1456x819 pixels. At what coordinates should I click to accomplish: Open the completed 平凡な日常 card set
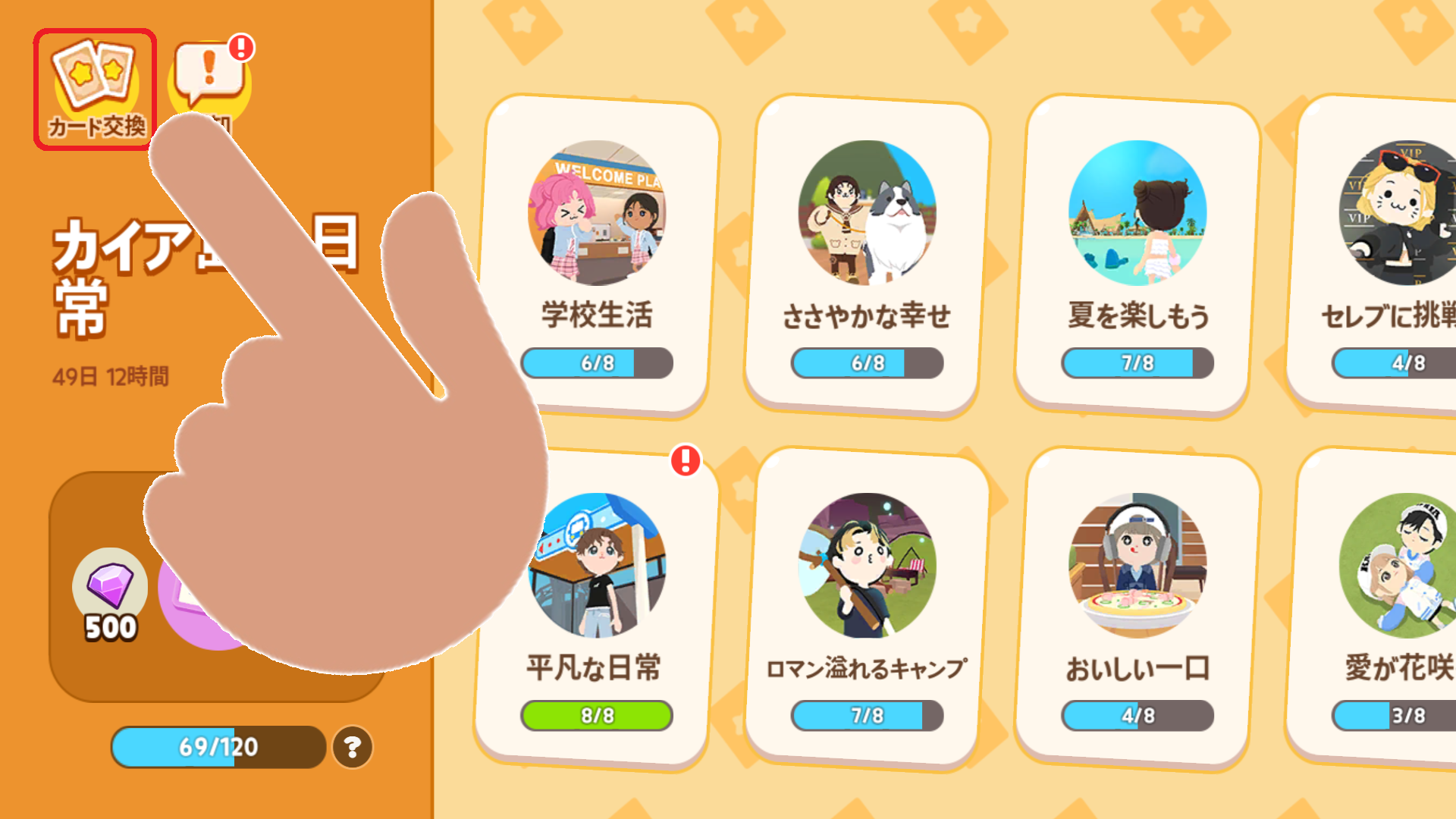coord(598,607)
